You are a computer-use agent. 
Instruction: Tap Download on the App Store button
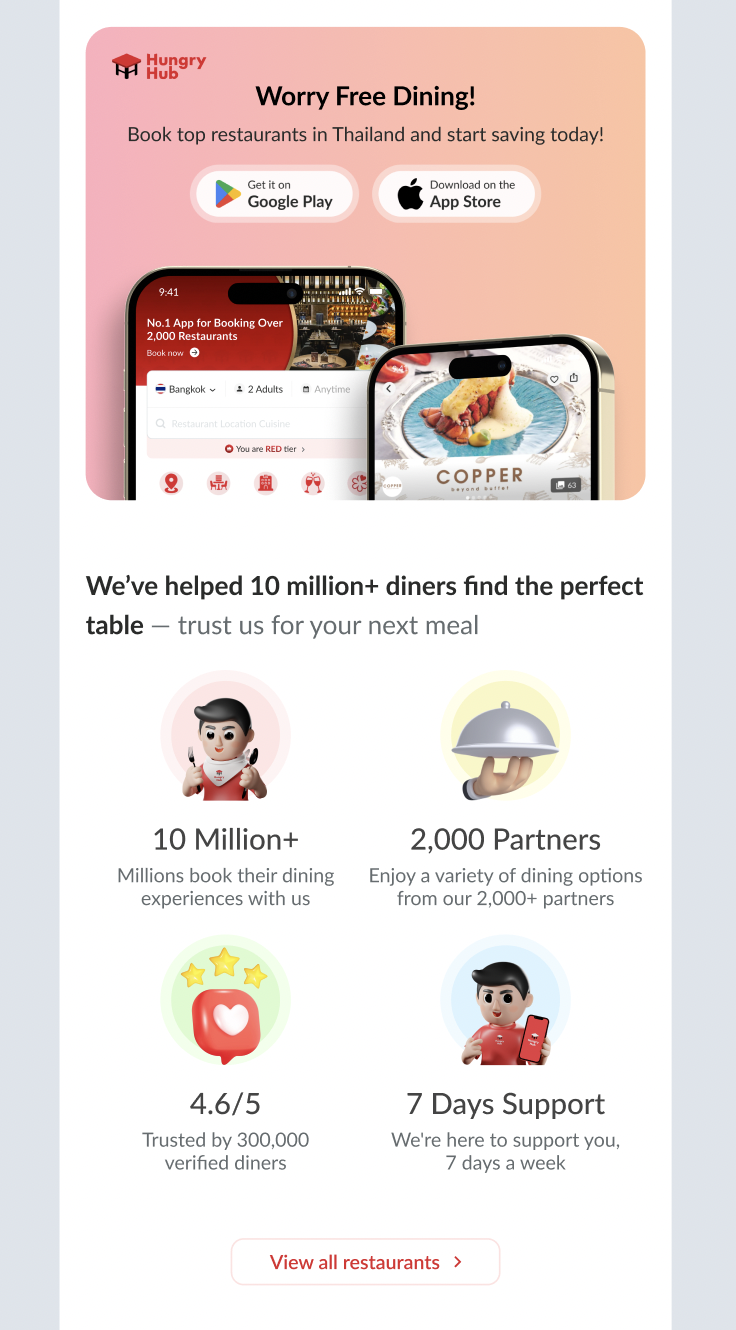pyautogui.click(x=457, y=193)
